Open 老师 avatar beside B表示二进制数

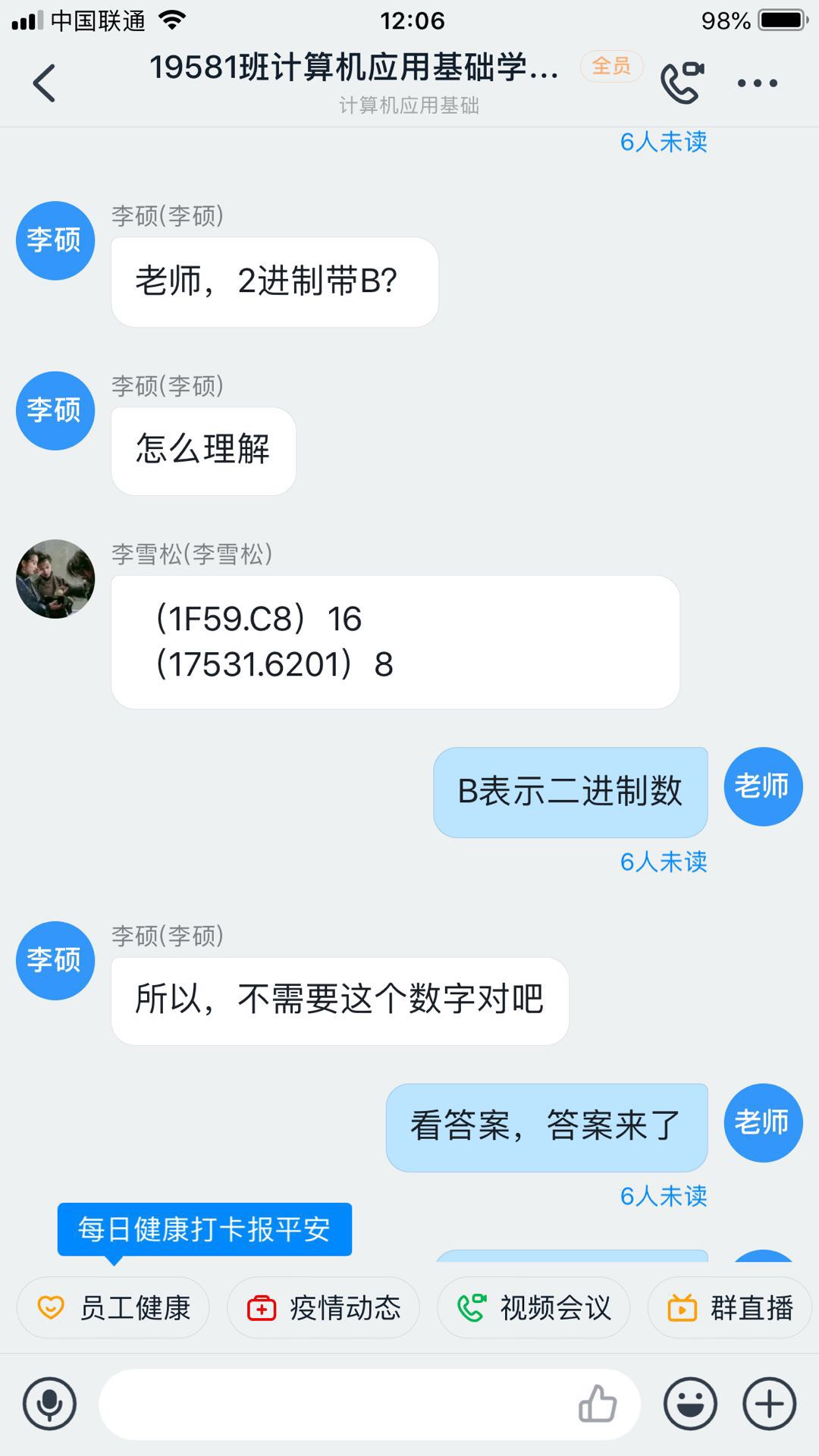[x=763, y=786]
